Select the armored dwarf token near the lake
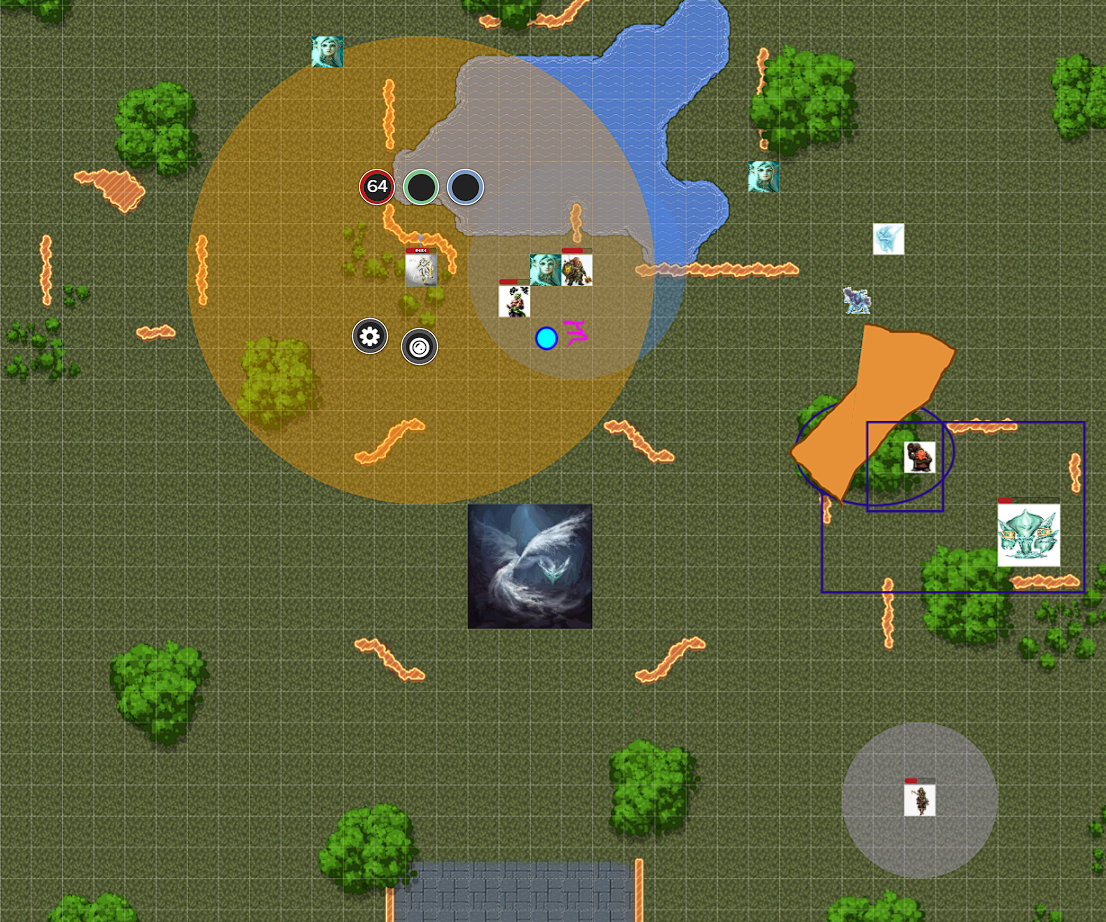1106x922 pixels. 577,270
